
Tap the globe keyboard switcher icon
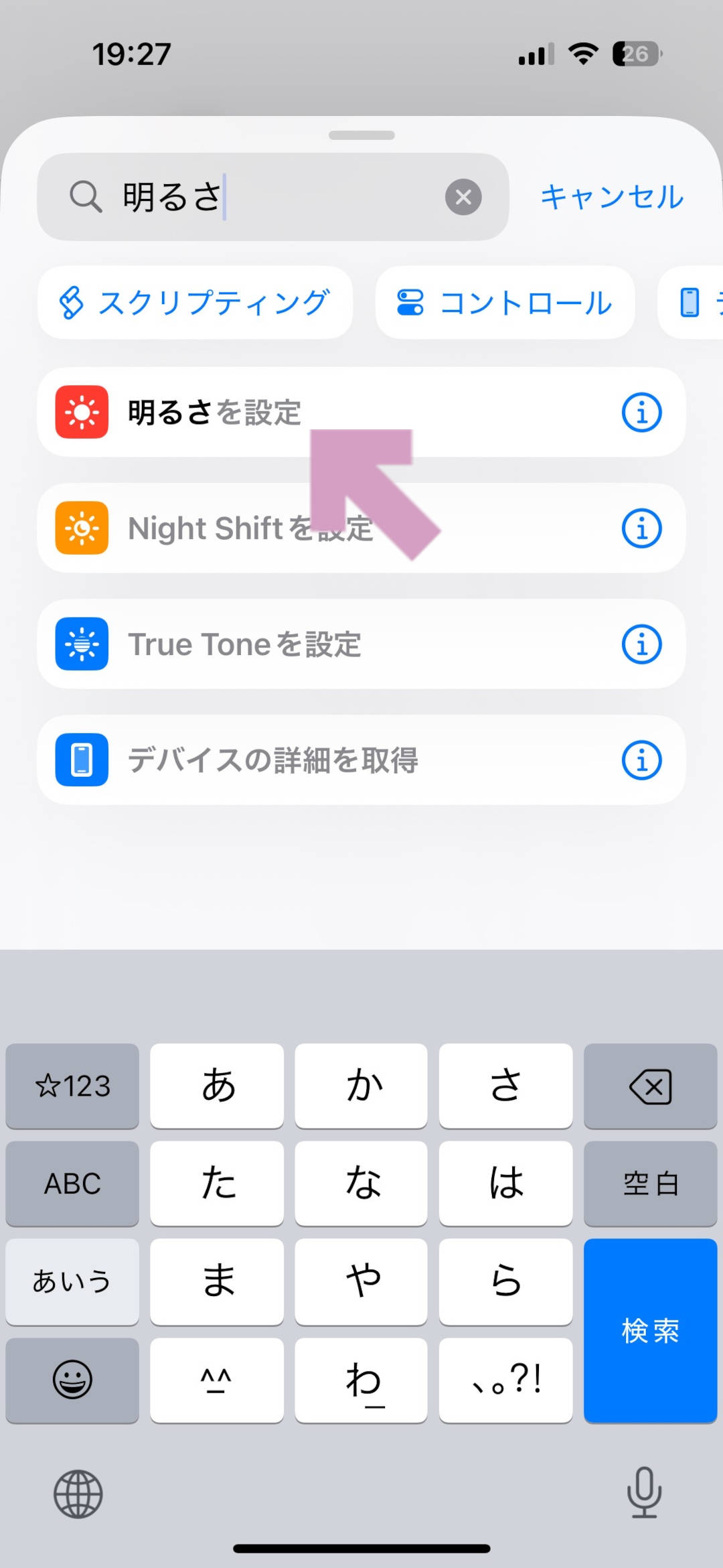pyautogui.click(x=77, y=1492)
